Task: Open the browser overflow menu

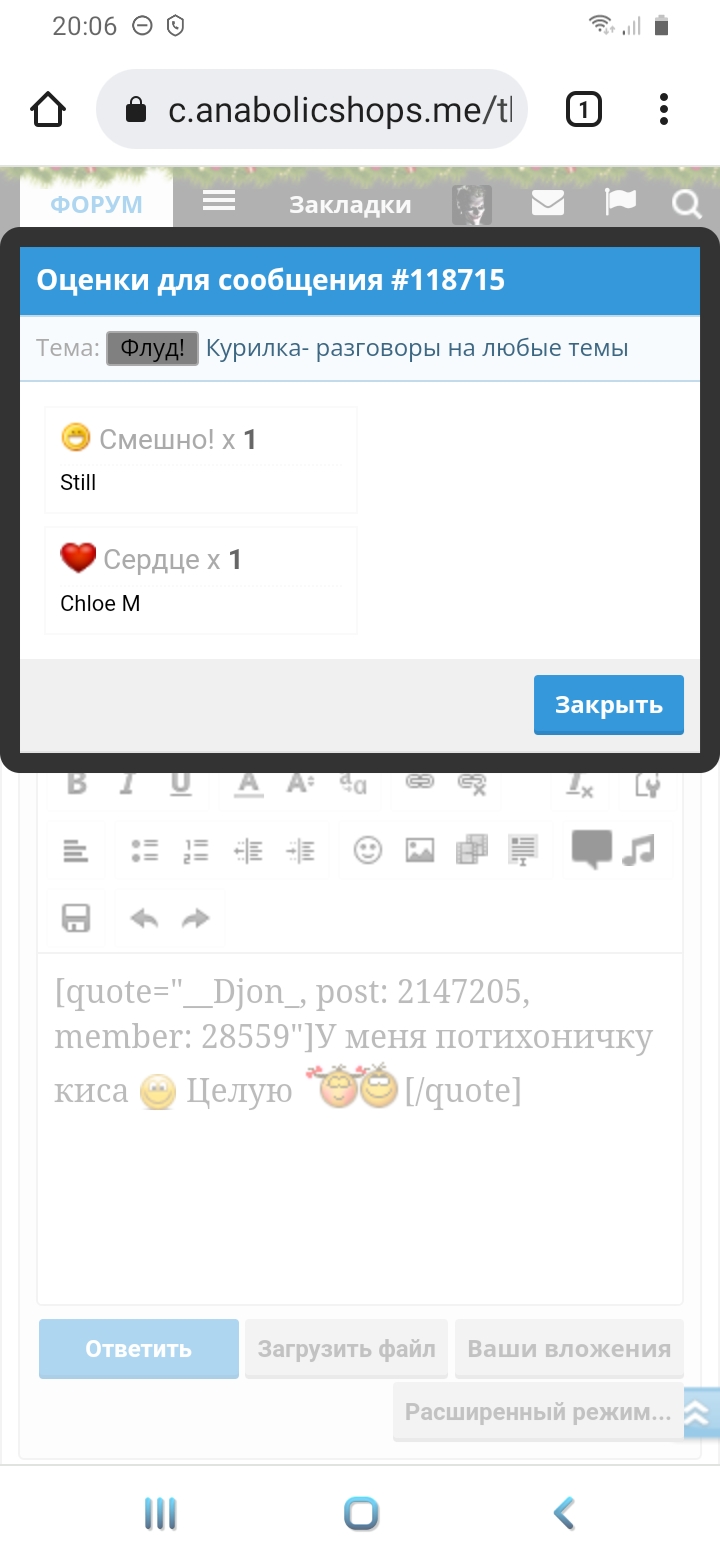Action: [665, 109]
